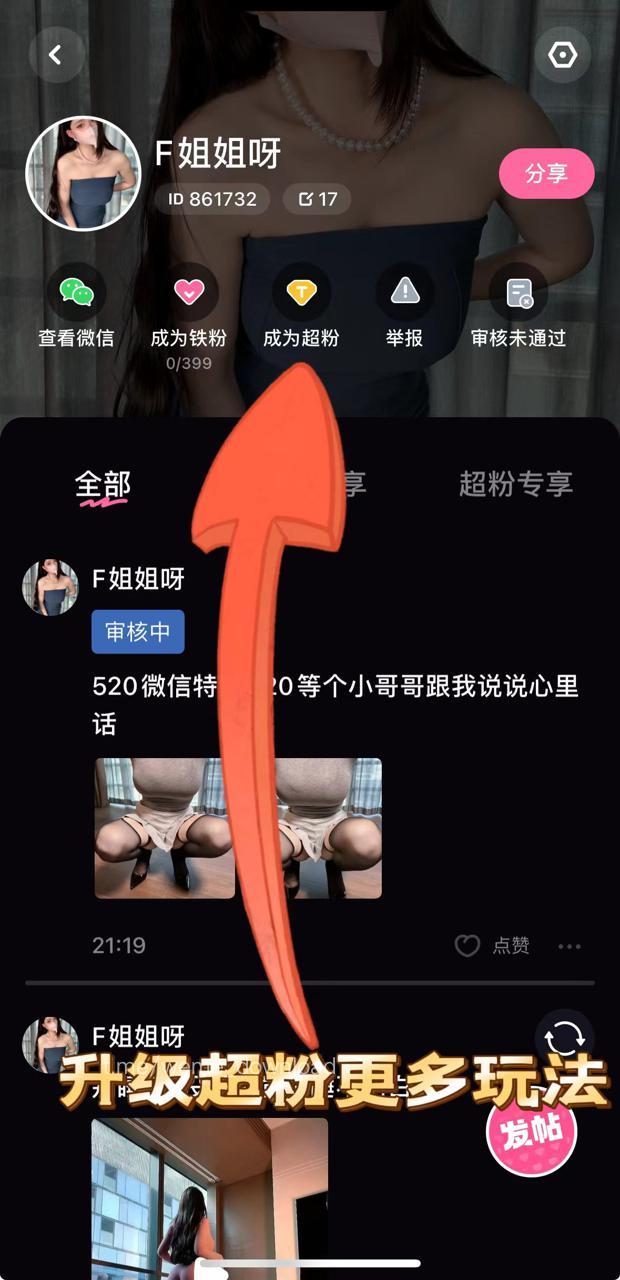Go back using the top-left arrow
Screen dimensions: 620x1280
pos(56,55)
